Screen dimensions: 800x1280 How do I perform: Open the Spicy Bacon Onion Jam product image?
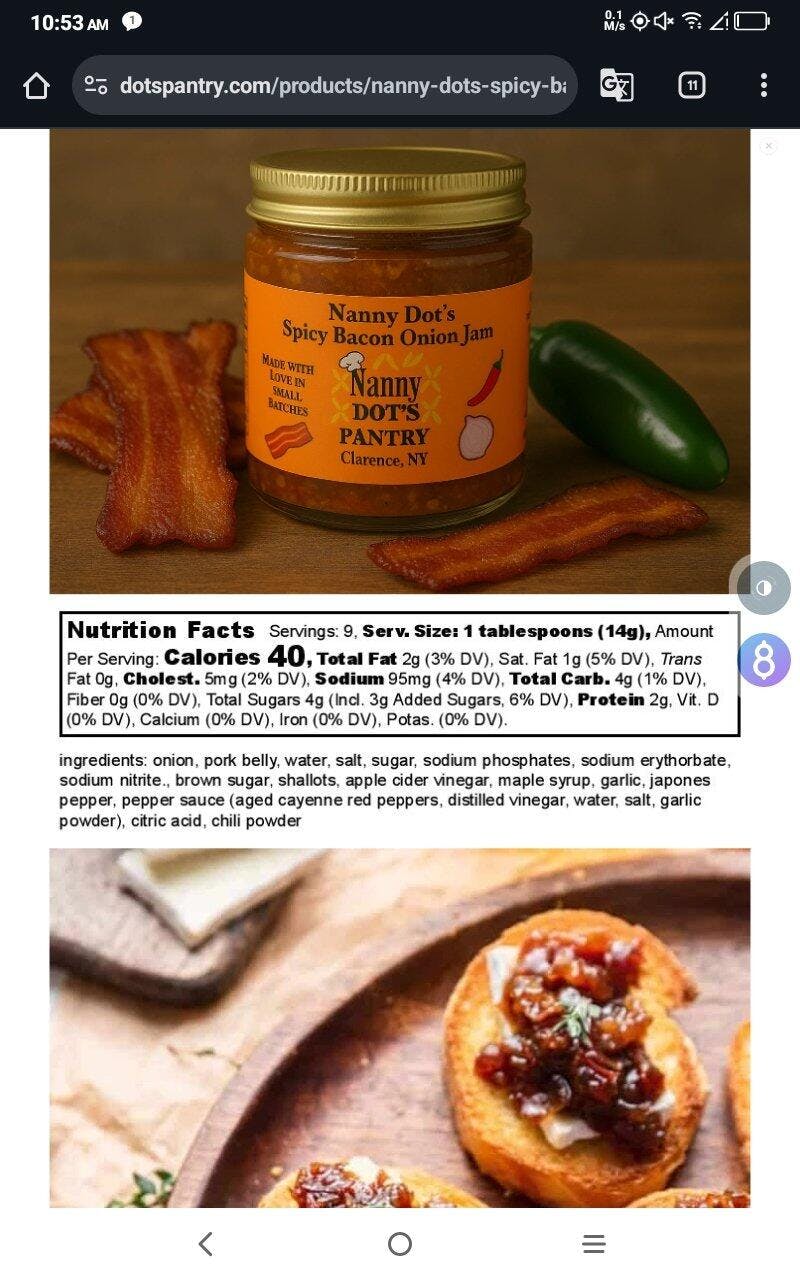[400, 362]
